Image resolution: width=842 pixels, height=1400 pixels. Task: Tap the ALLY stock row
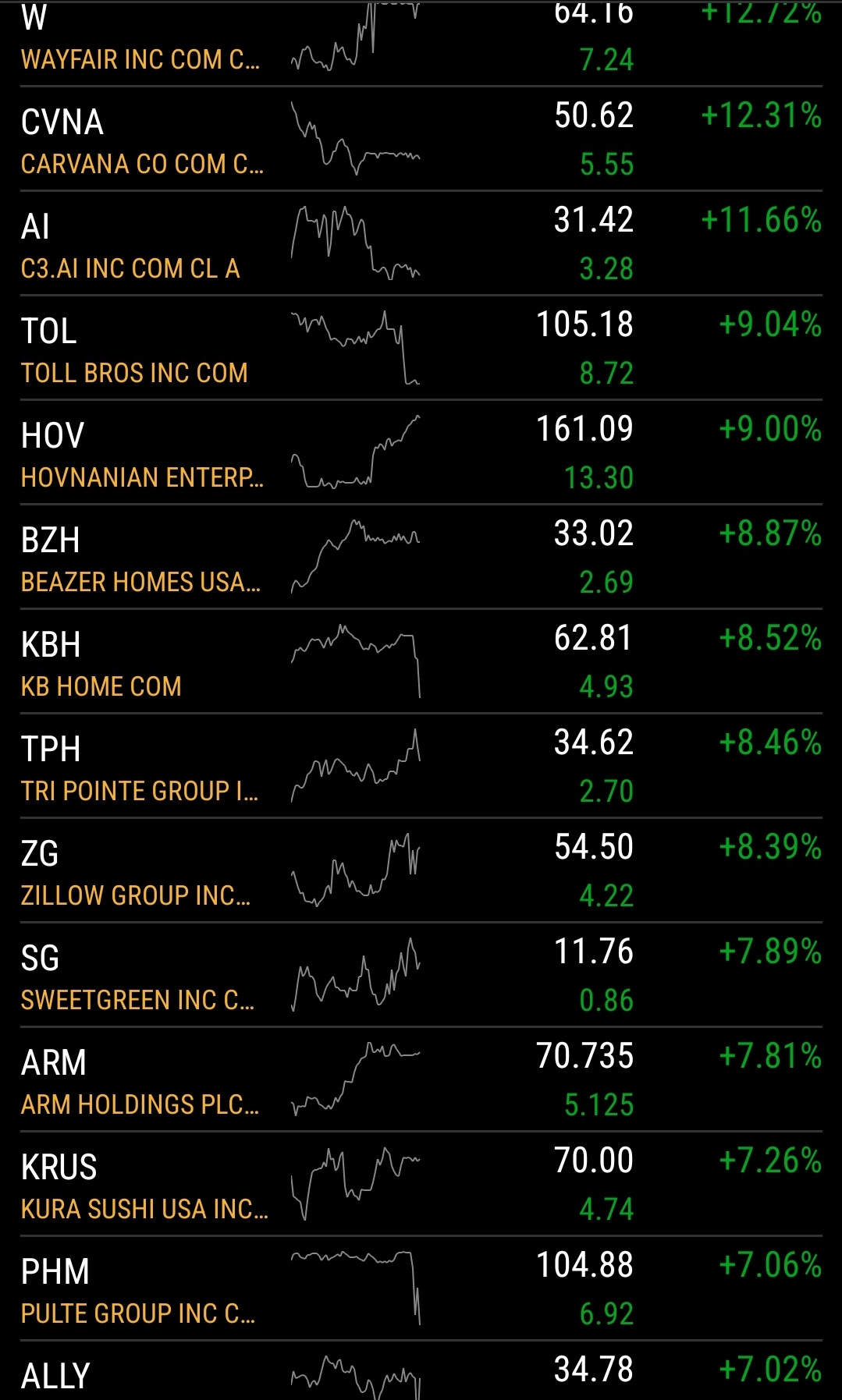point(421,1371)
